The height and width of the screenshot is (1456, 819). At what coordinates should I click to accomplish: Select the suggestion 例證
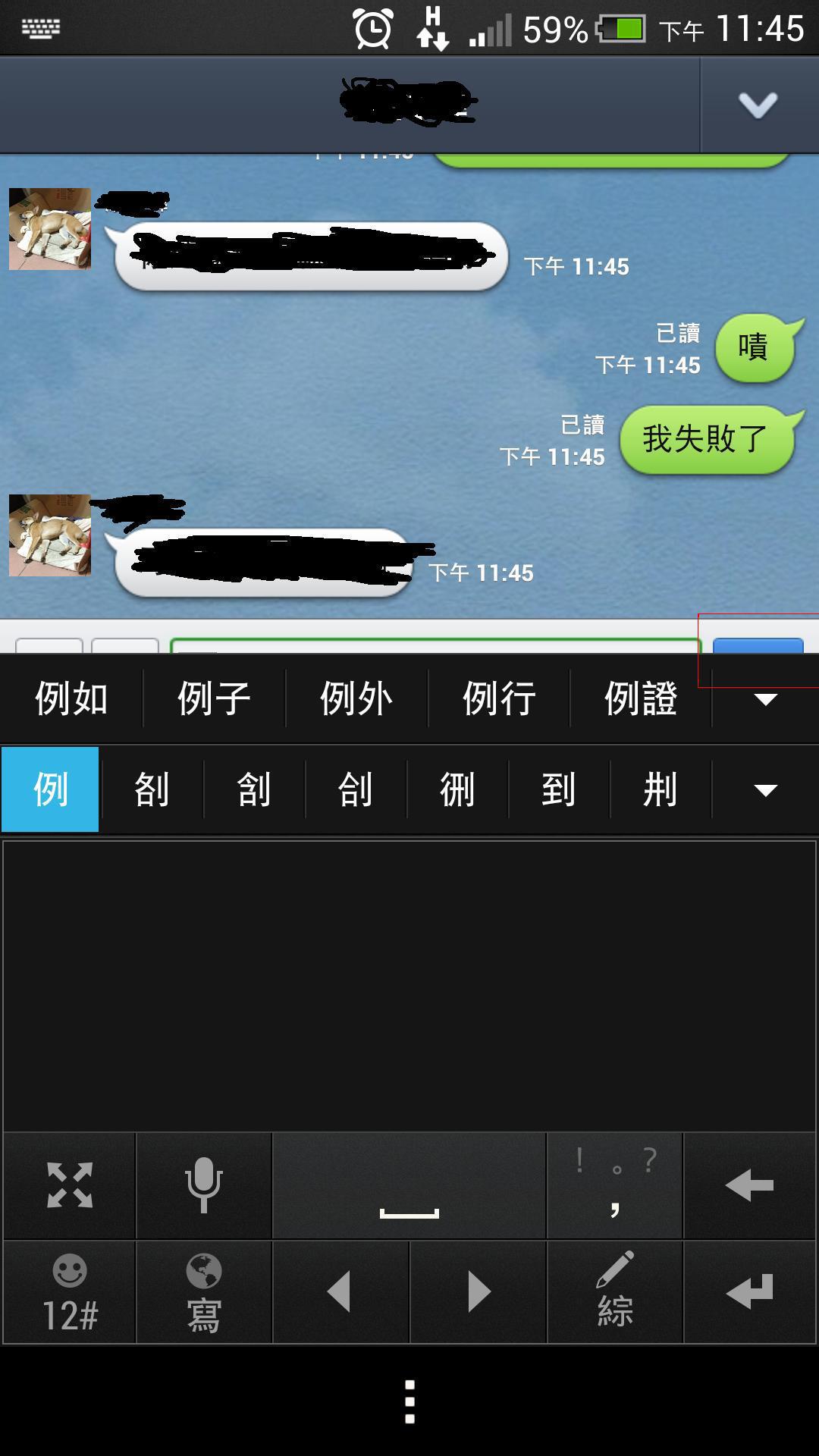(641, 698)
